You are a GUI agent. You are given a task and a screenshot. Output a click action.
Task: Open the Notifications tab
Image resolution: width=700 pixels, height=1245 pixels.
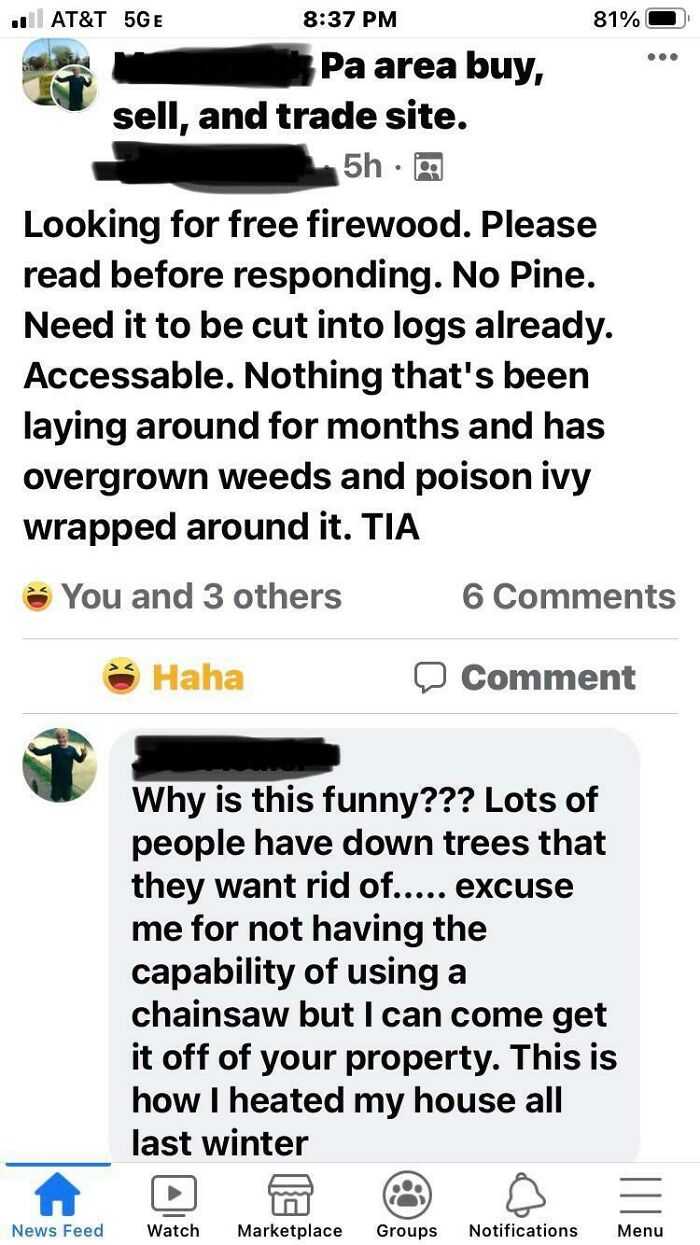tap(523, 1205)
